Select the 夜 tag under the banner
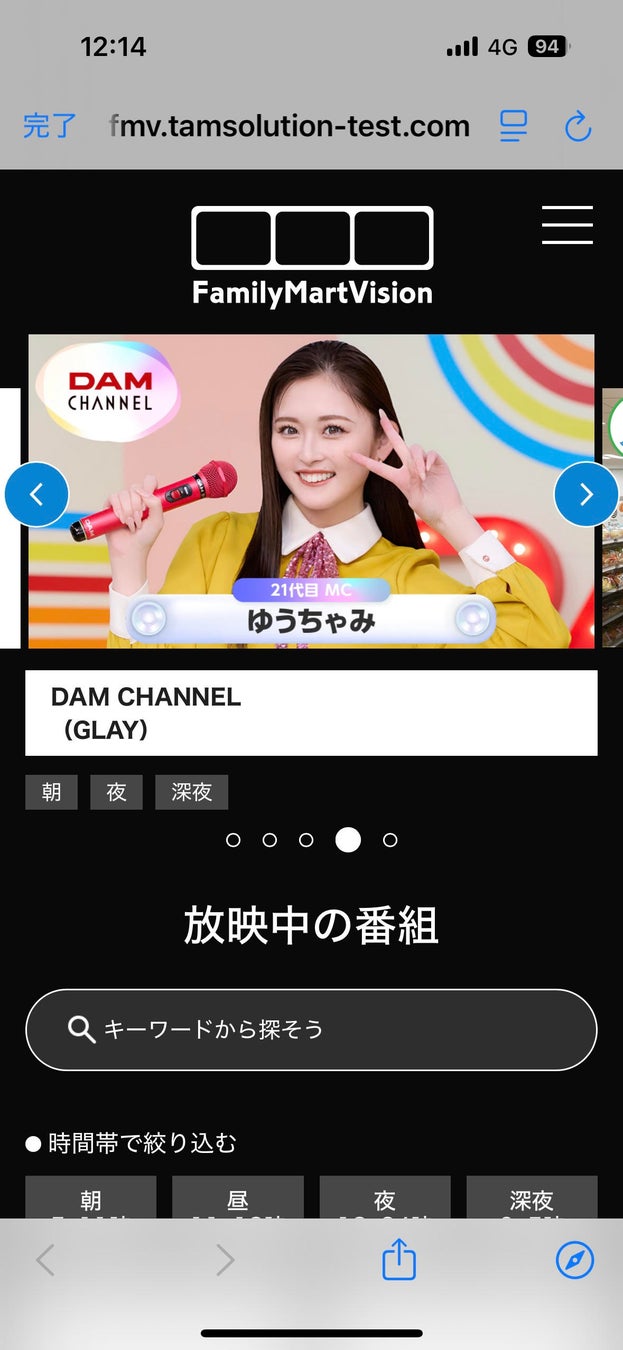This screenshot has width=623, height=1350. [116, 792]
